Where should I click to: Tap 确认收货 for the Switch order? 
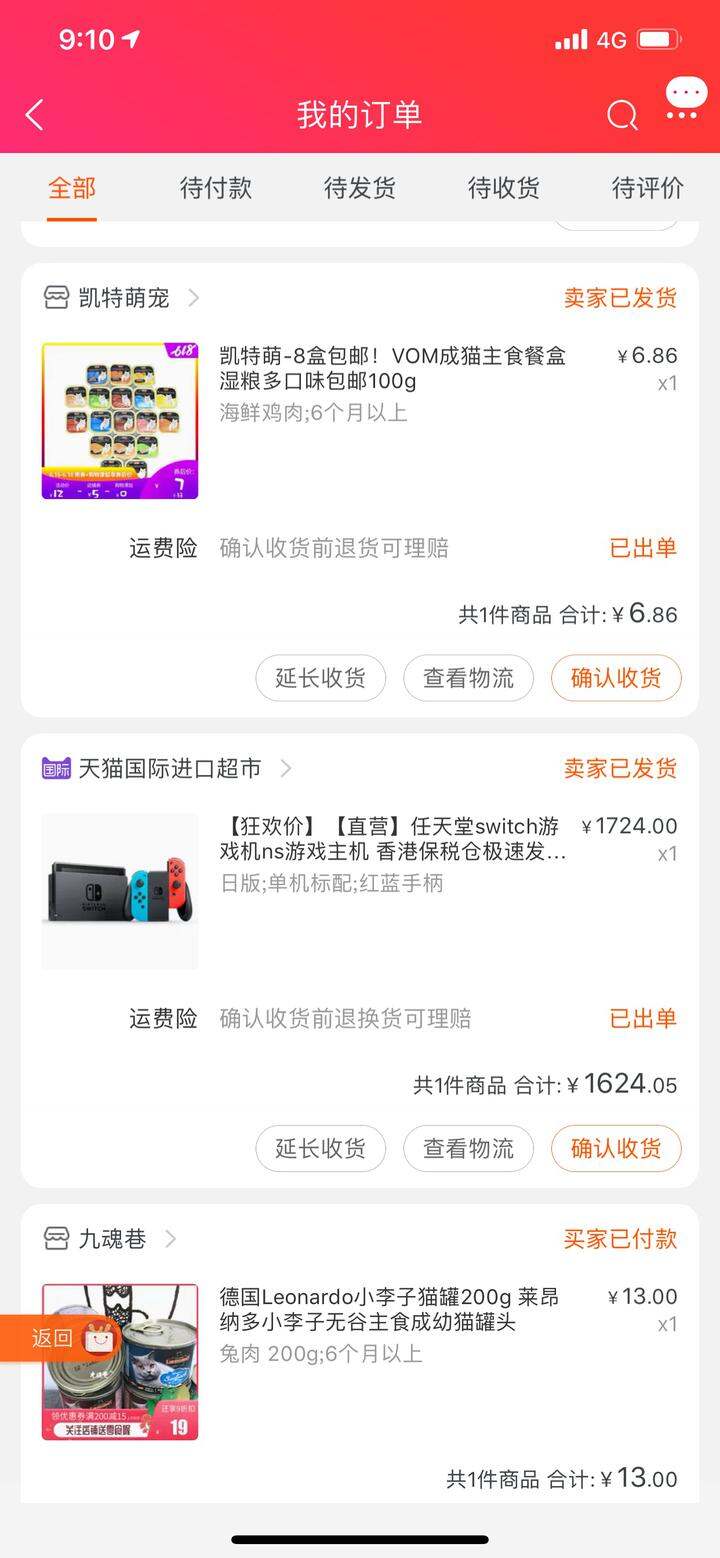tap(616, 1148)
